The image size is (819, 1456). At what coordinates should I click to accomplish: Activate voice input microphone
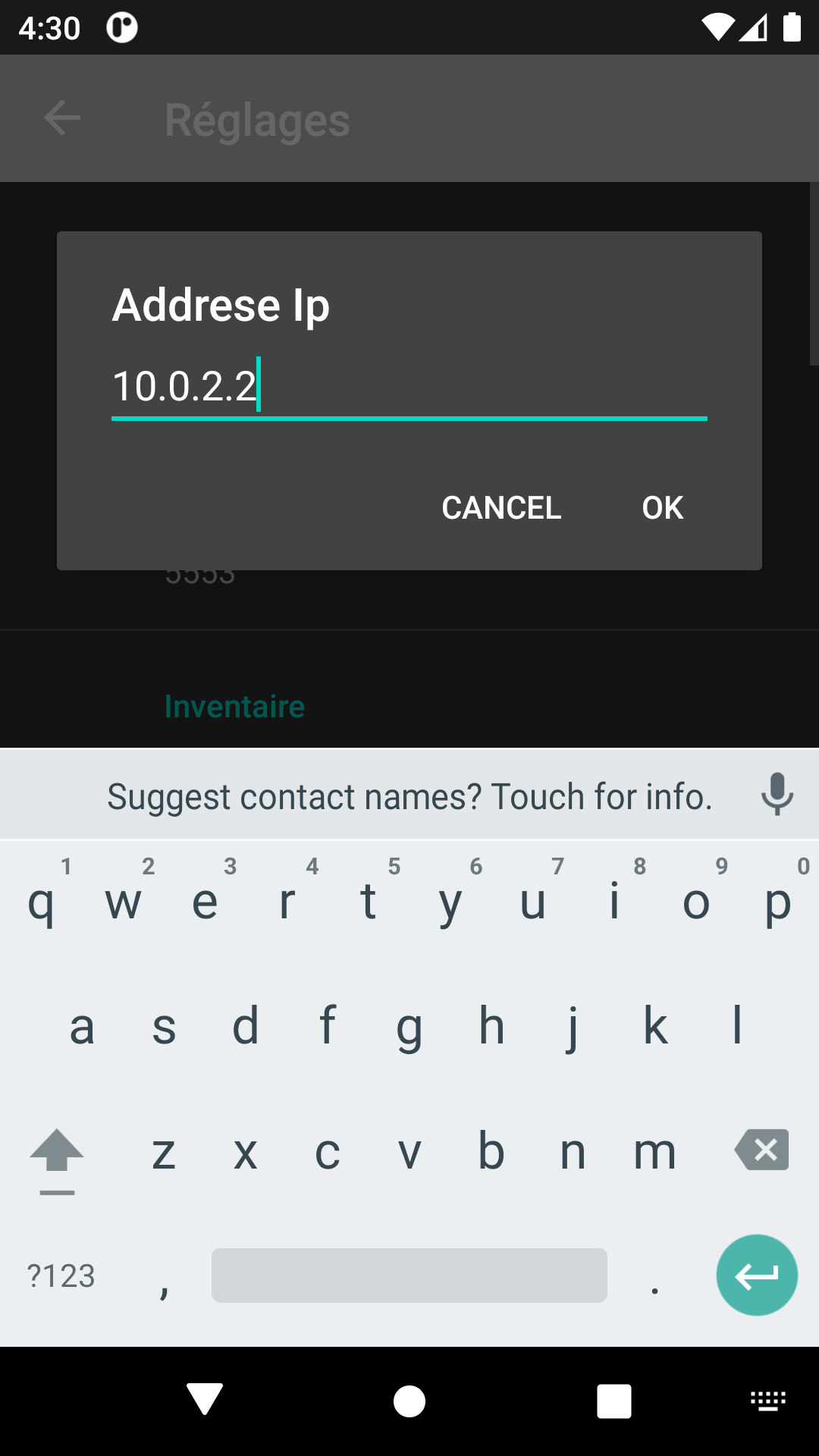pos(777,795)
